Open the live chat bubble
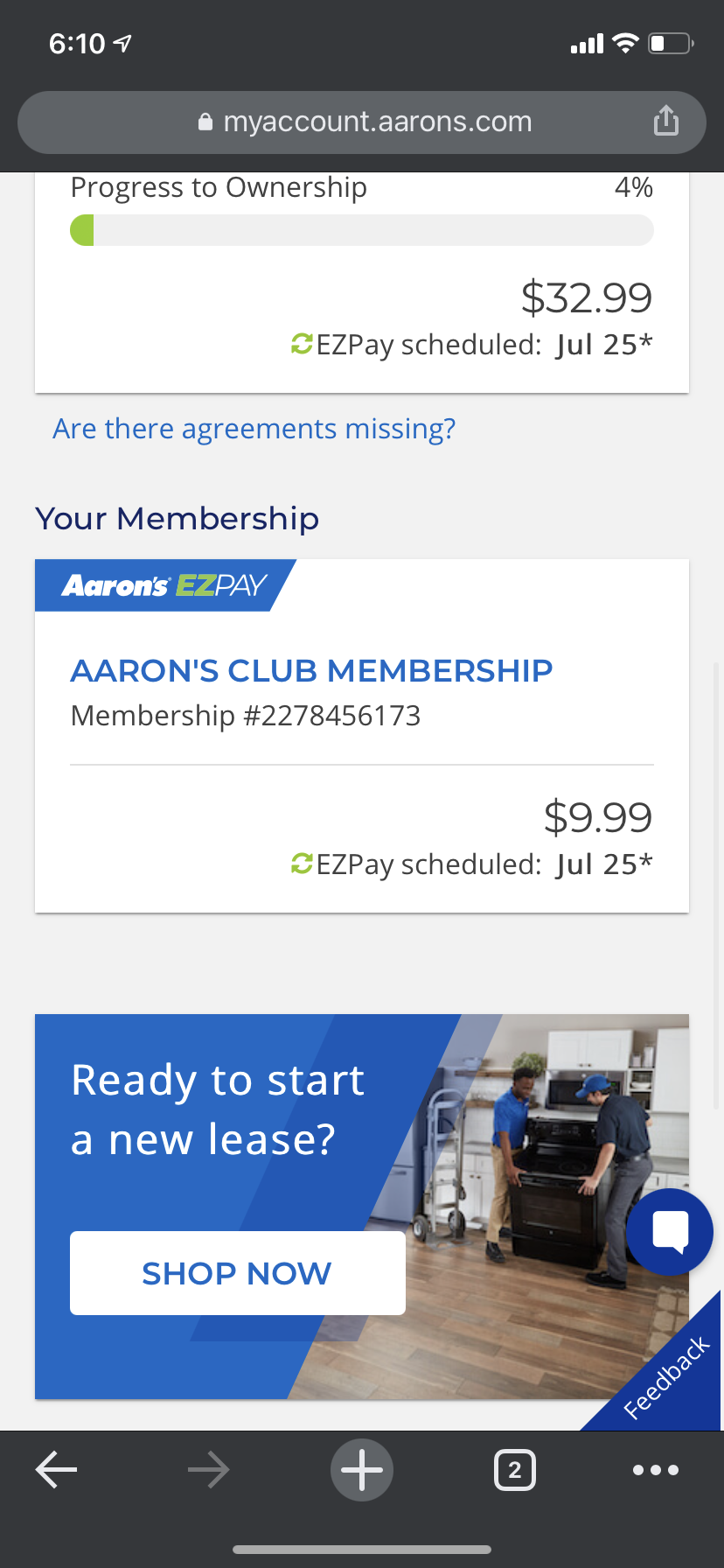 (x=670, y=1232)
